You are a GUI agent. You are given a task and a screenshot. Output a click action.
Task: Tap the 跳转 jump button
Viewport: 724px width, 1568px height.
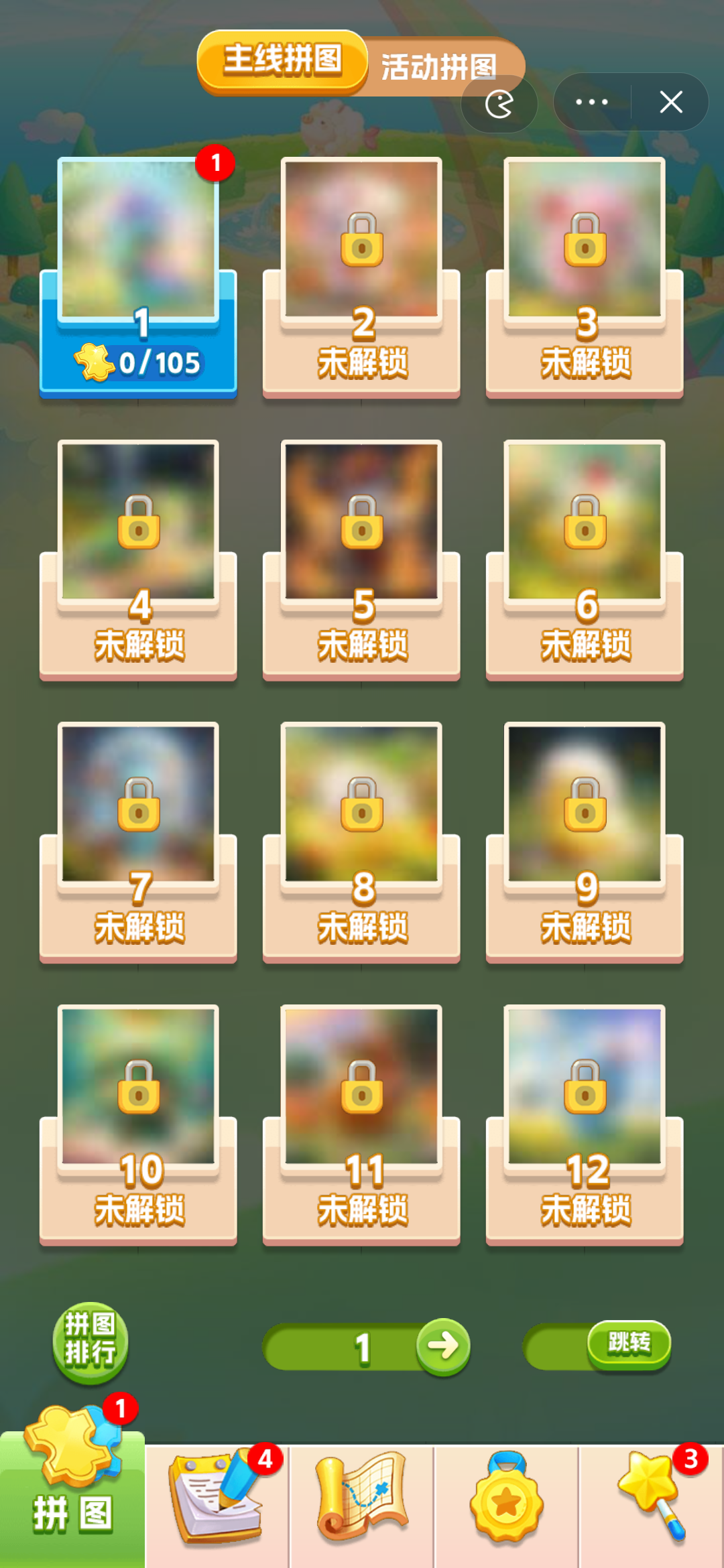(x=629, y=1344)
